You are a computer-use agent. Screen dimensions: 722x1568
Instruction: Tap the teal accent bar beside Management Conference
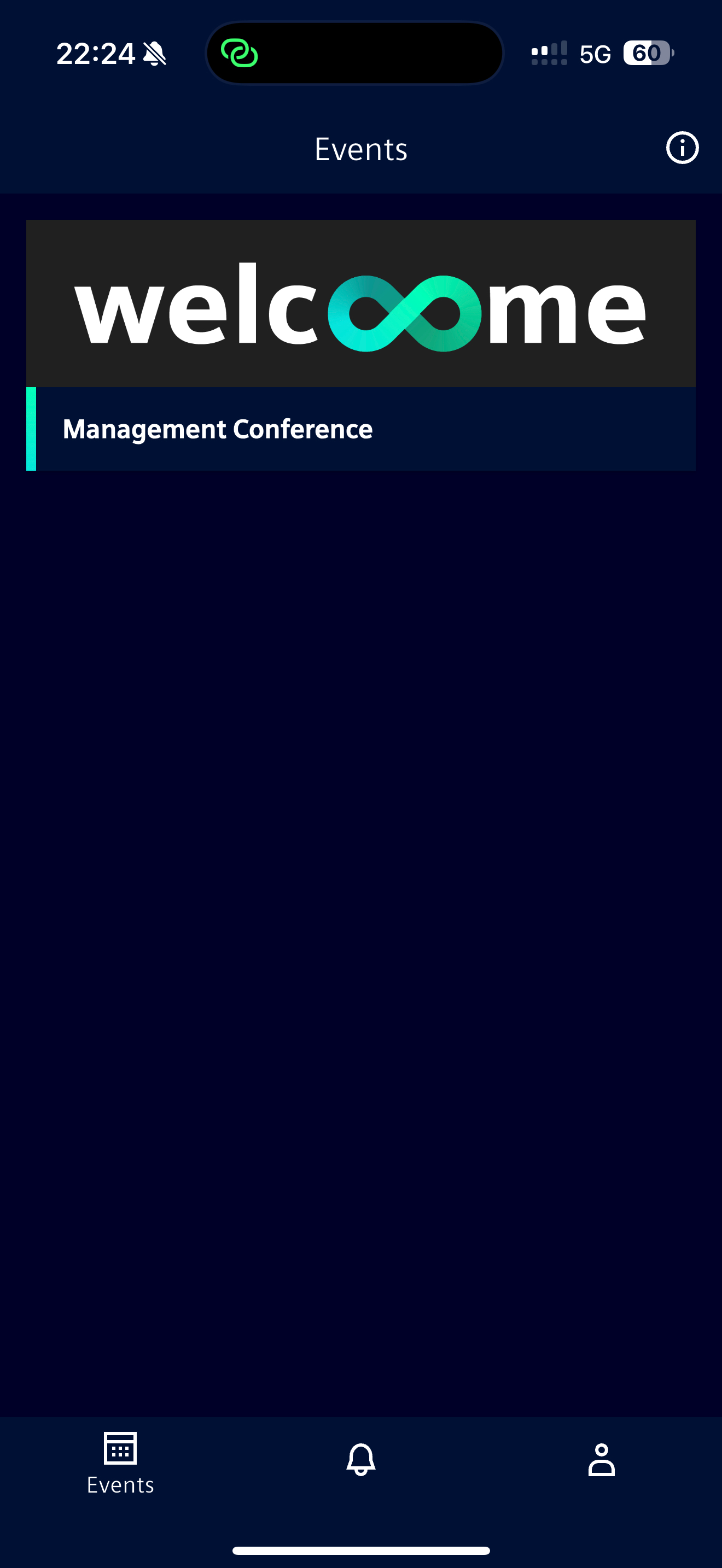pyautogui.click(x=31, y=429)
